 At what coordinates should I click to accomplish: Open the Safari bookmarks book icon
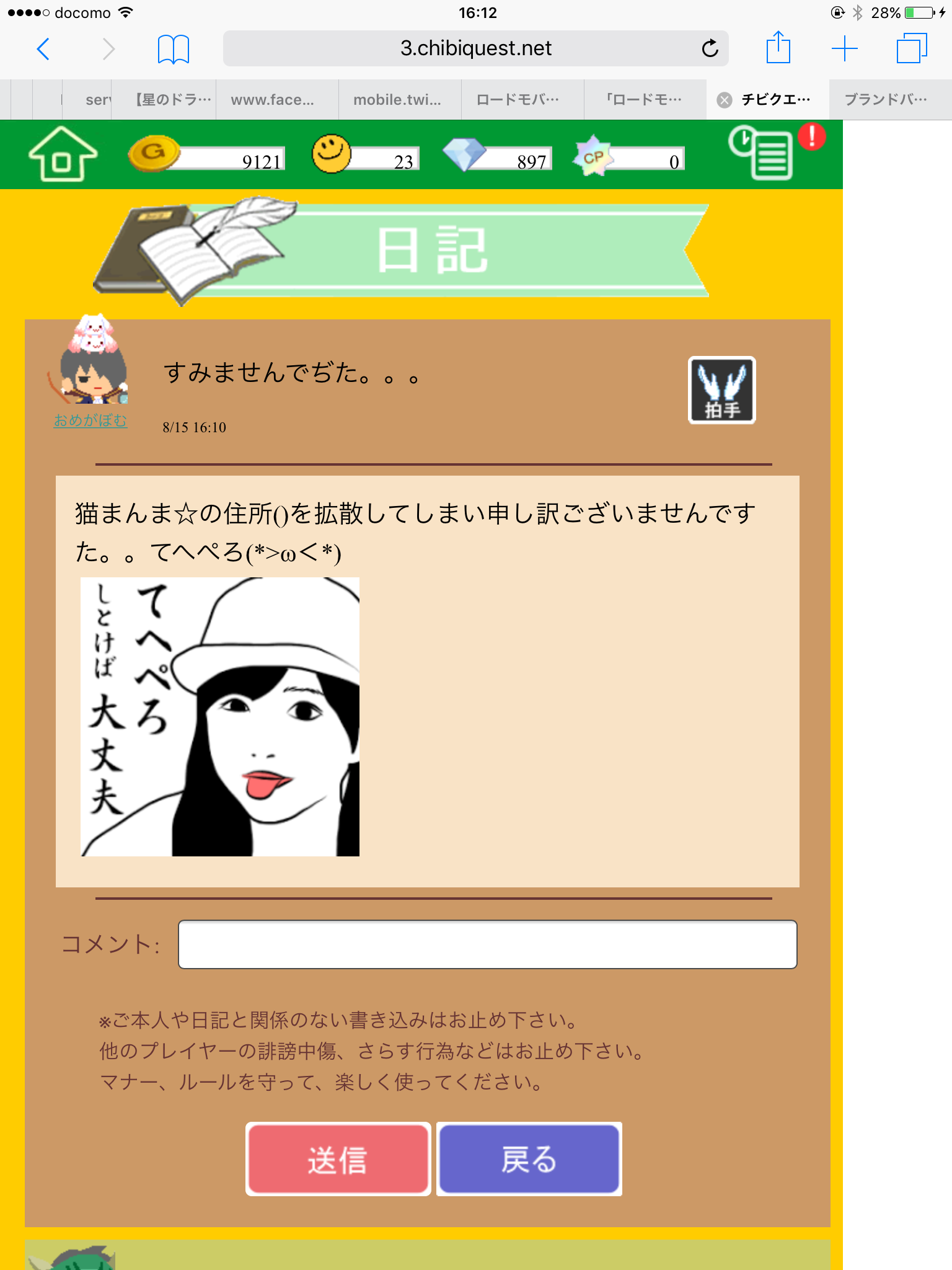pyautogui.click(x=173, y=48)
